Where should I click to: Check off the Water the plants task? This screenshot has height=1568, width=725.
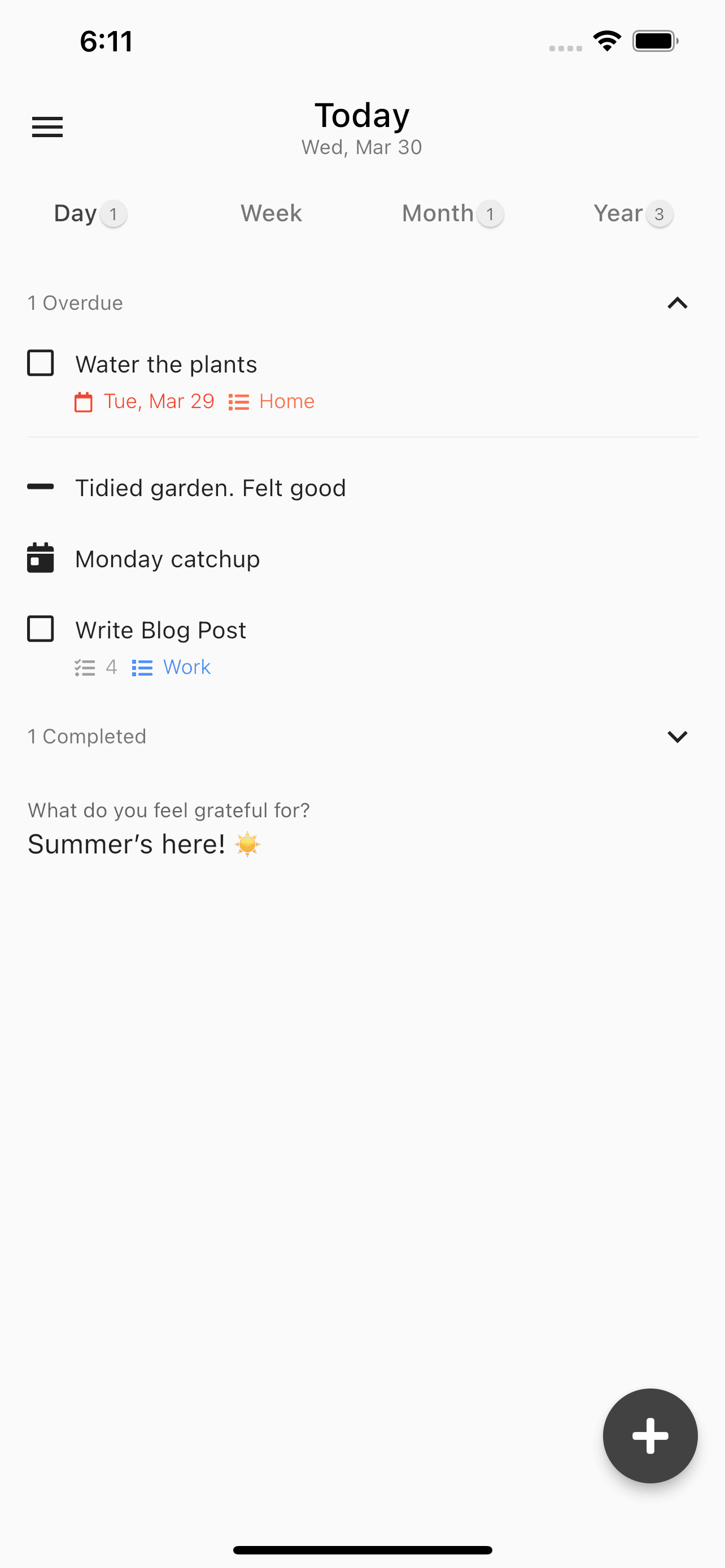point(40,363)
